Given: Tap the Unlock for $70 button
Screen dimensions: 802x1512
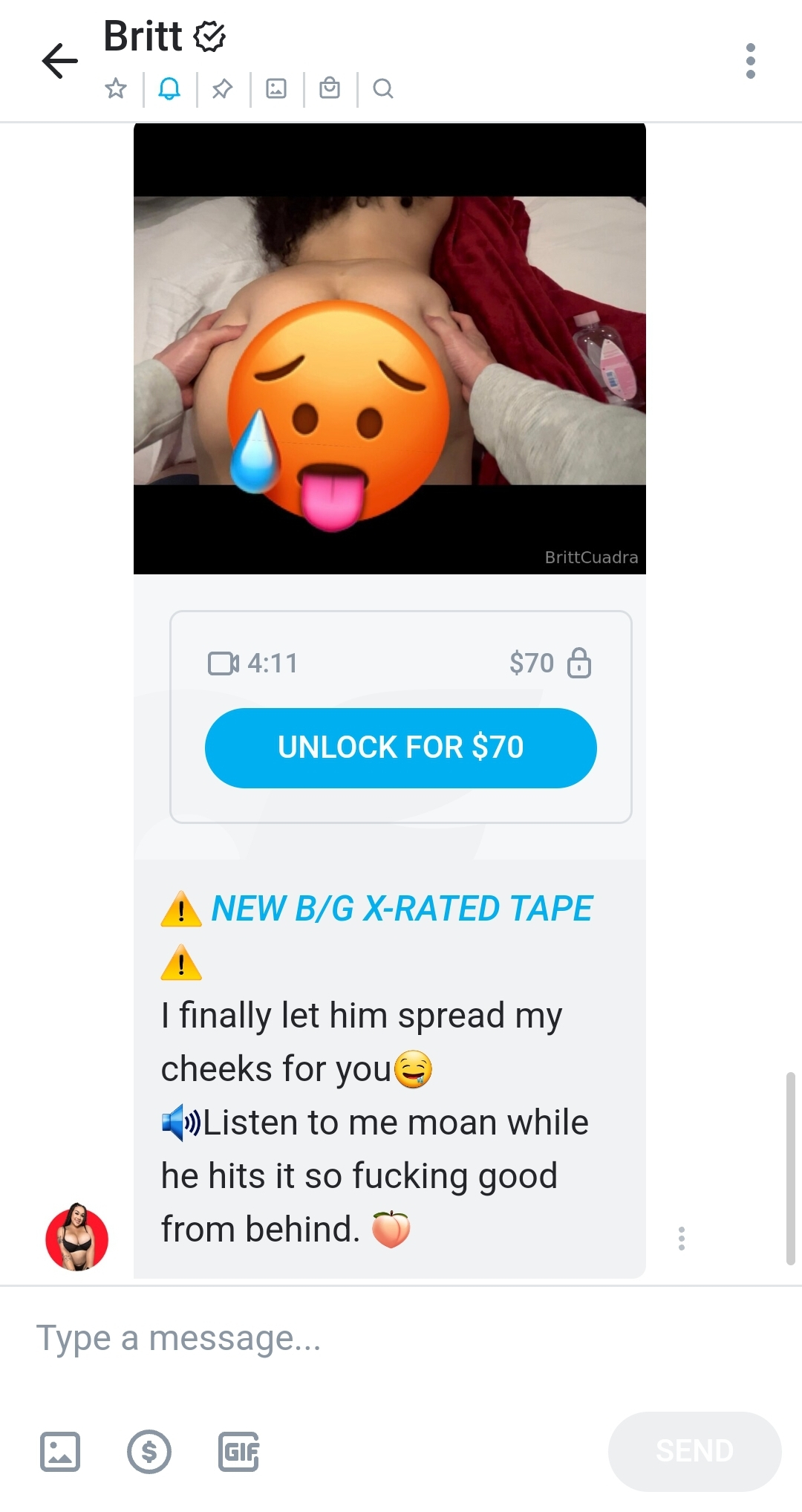Looking at the screenshot, I should pos(401,747).
